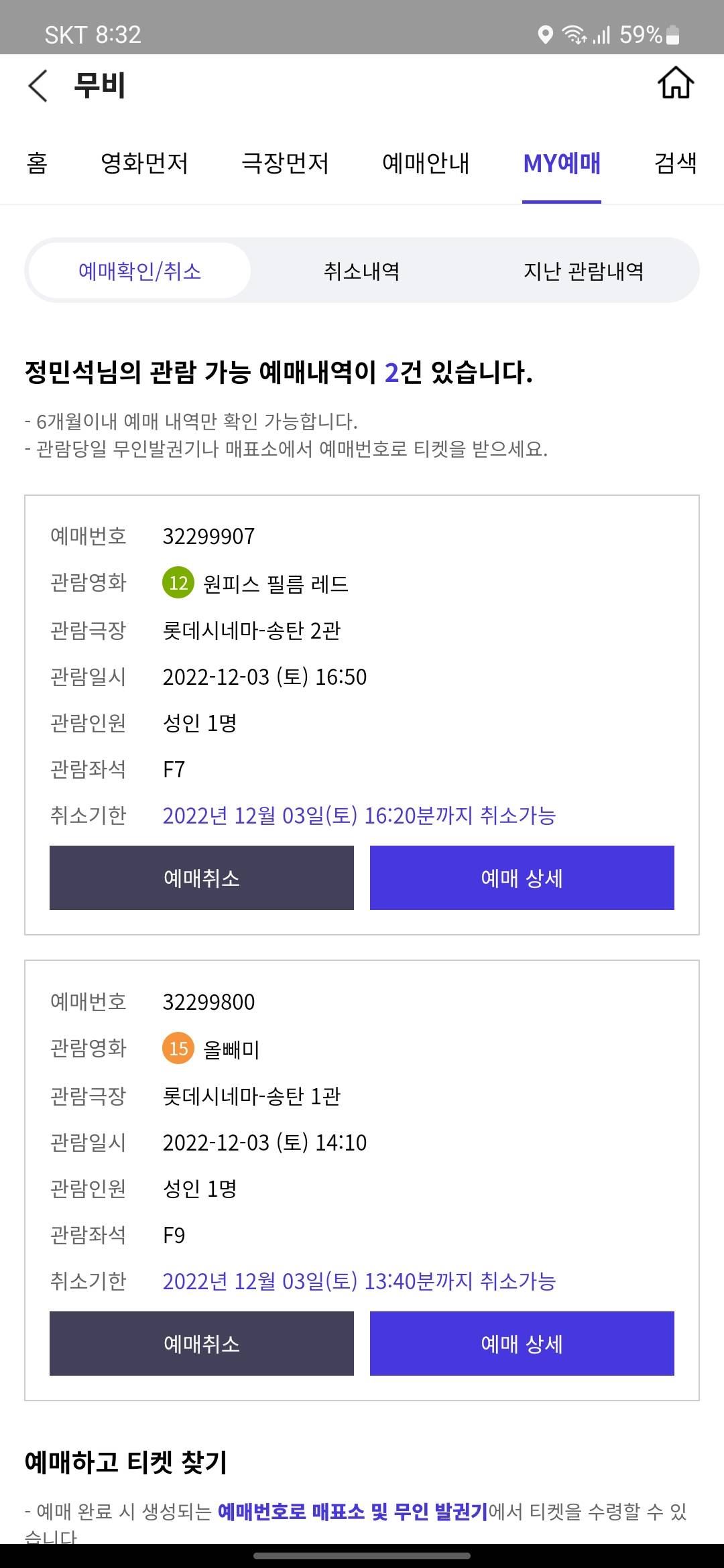Cancel booking for 원피스 필름 레드
The height and width of the screenshot is (1568, 724).
202,878
